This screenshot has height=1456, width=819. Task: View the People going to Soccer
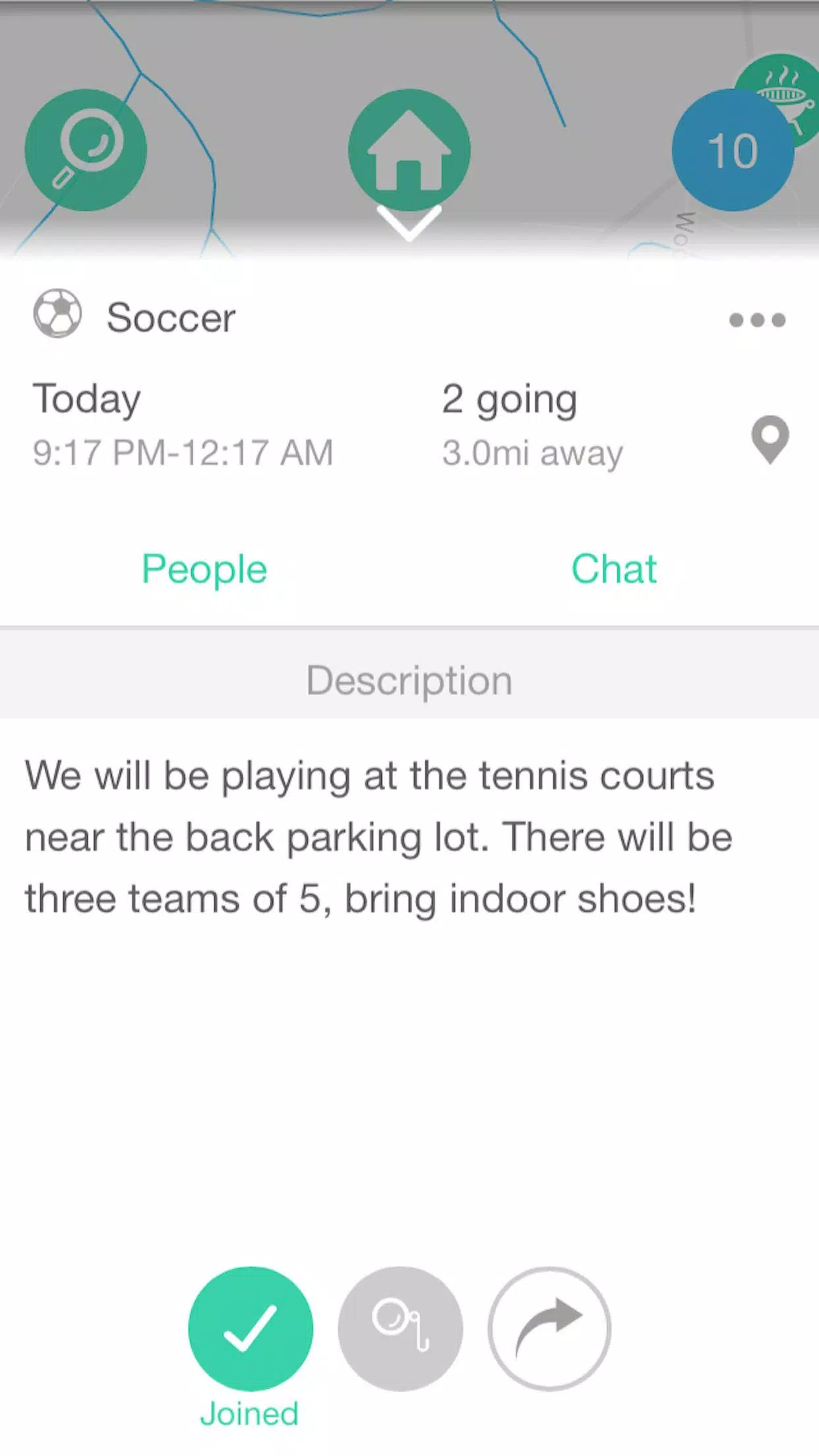(204, 568)
